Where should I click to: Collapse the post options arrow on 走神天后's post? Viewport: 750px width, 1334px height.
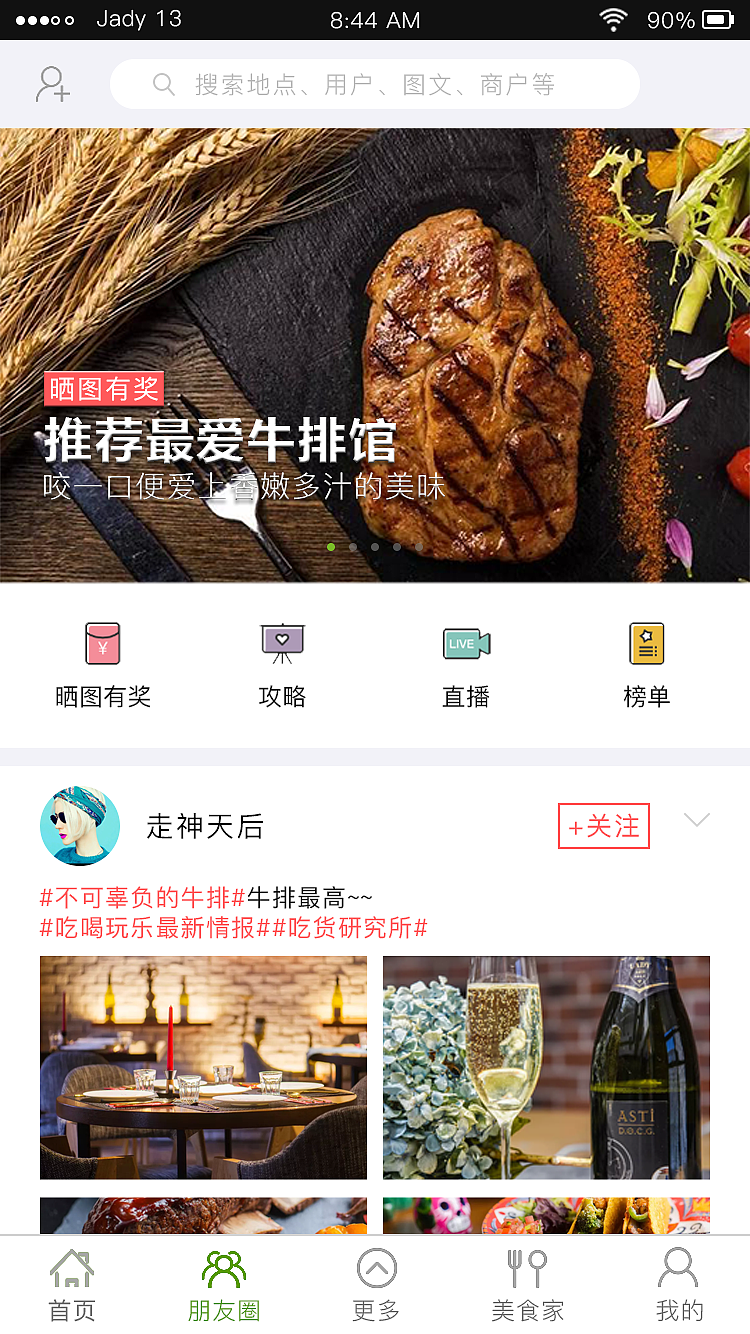697,820
